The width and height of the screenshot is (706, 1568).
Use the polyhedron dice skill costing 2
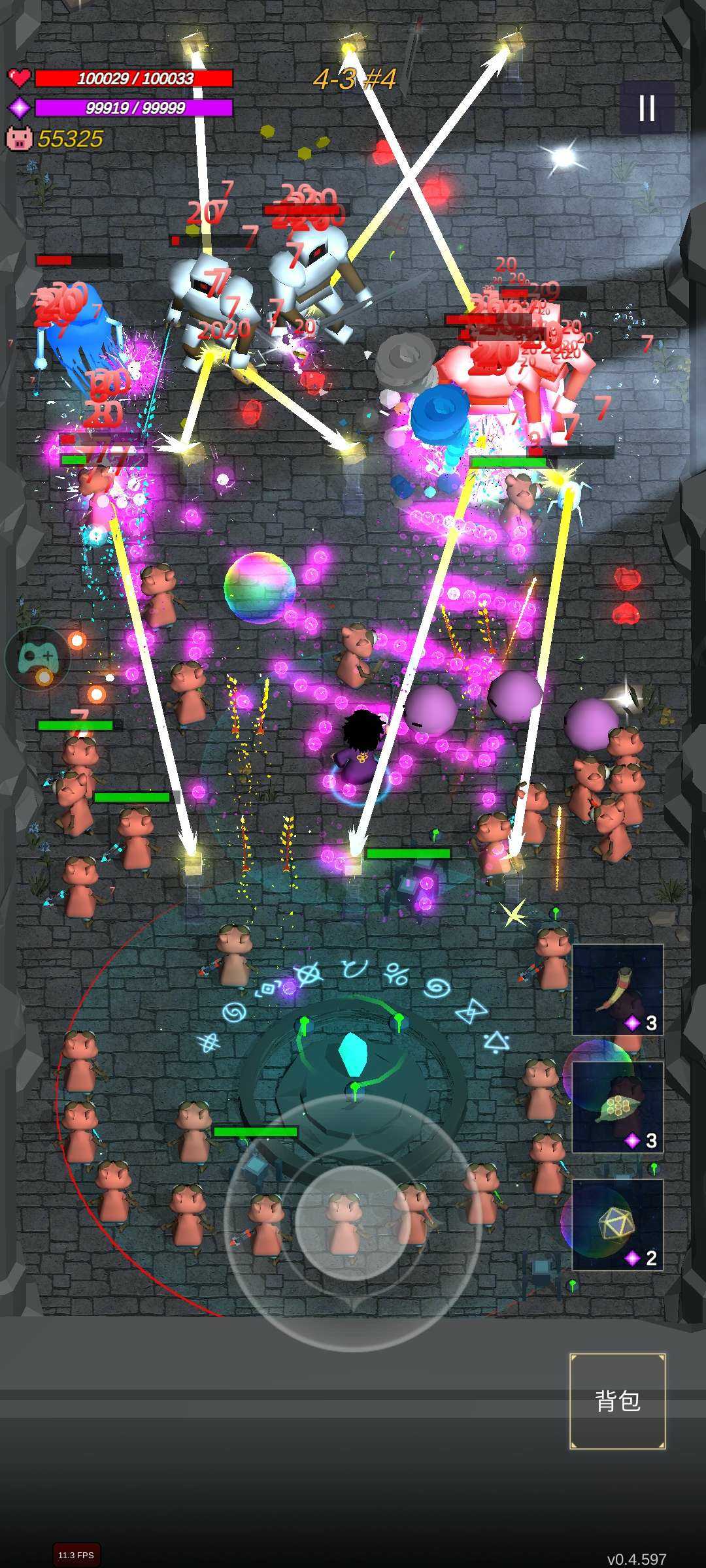click(618, 1224)
